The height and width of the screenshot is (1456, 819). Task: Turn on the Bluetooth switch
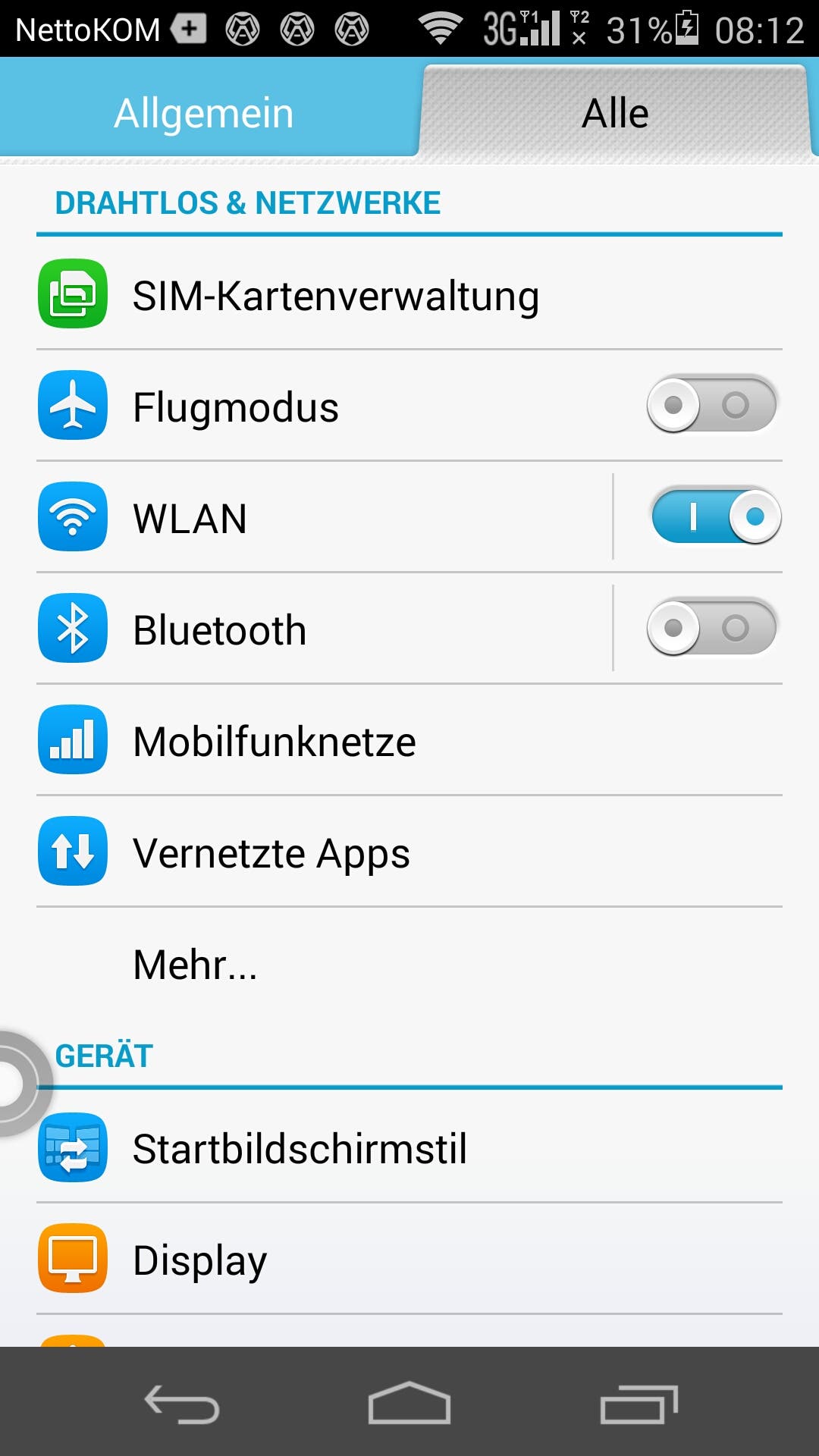(712, 628)
